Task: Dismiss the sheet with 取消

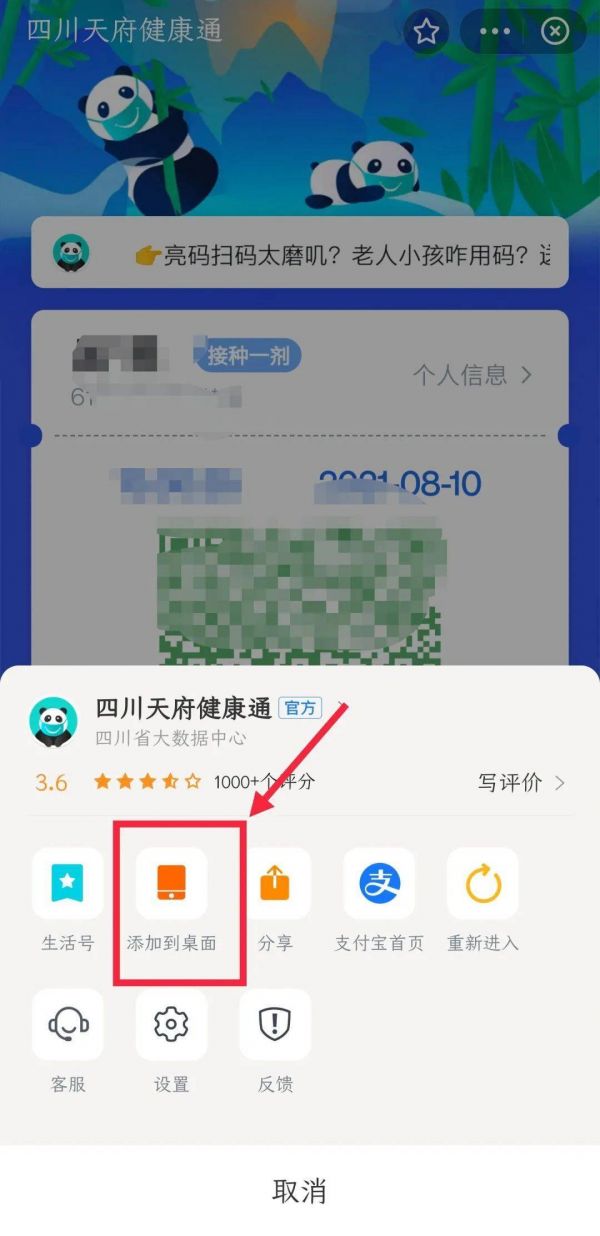Action: pyautogui.click(x=300, y=1191)
